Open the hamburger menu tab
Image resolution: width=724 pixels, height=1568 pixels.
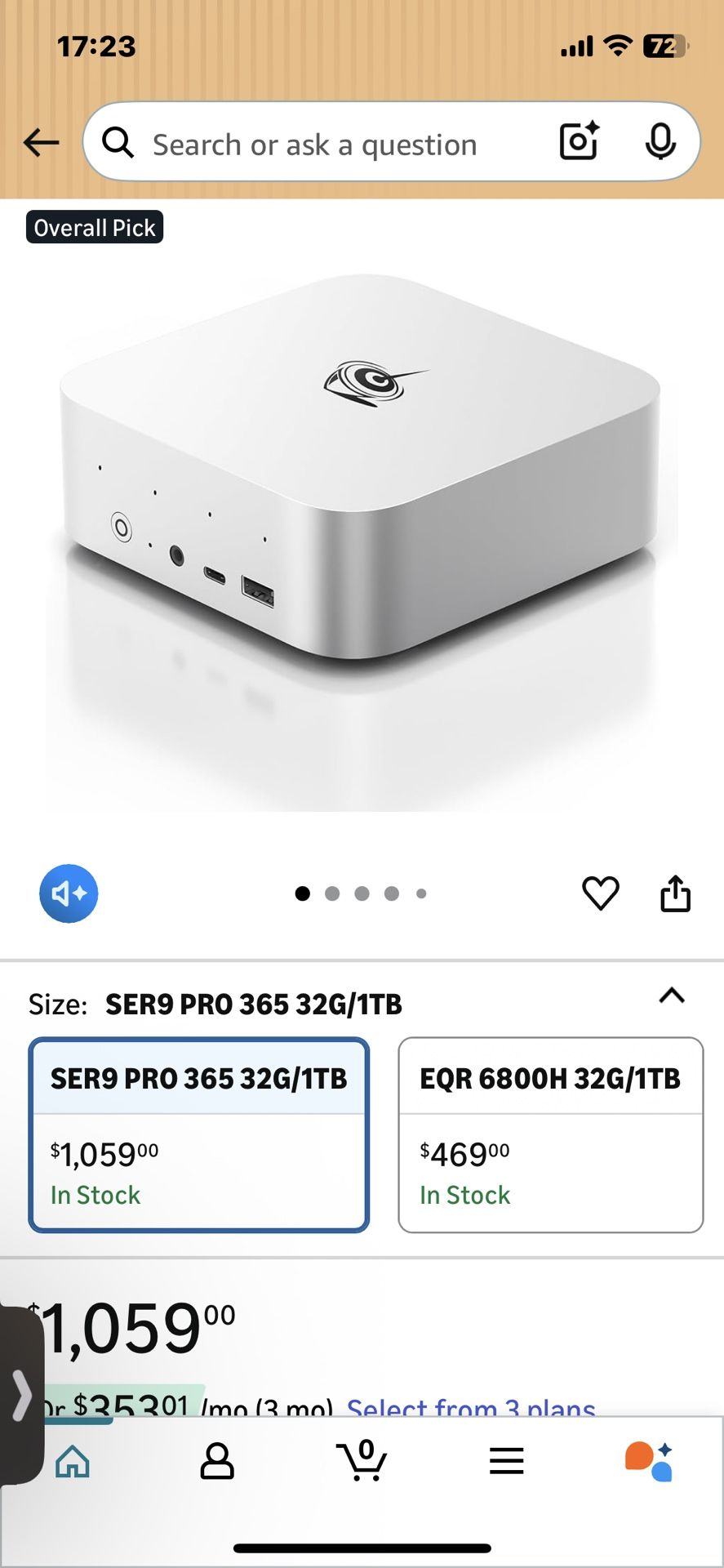coord(506,1461)
